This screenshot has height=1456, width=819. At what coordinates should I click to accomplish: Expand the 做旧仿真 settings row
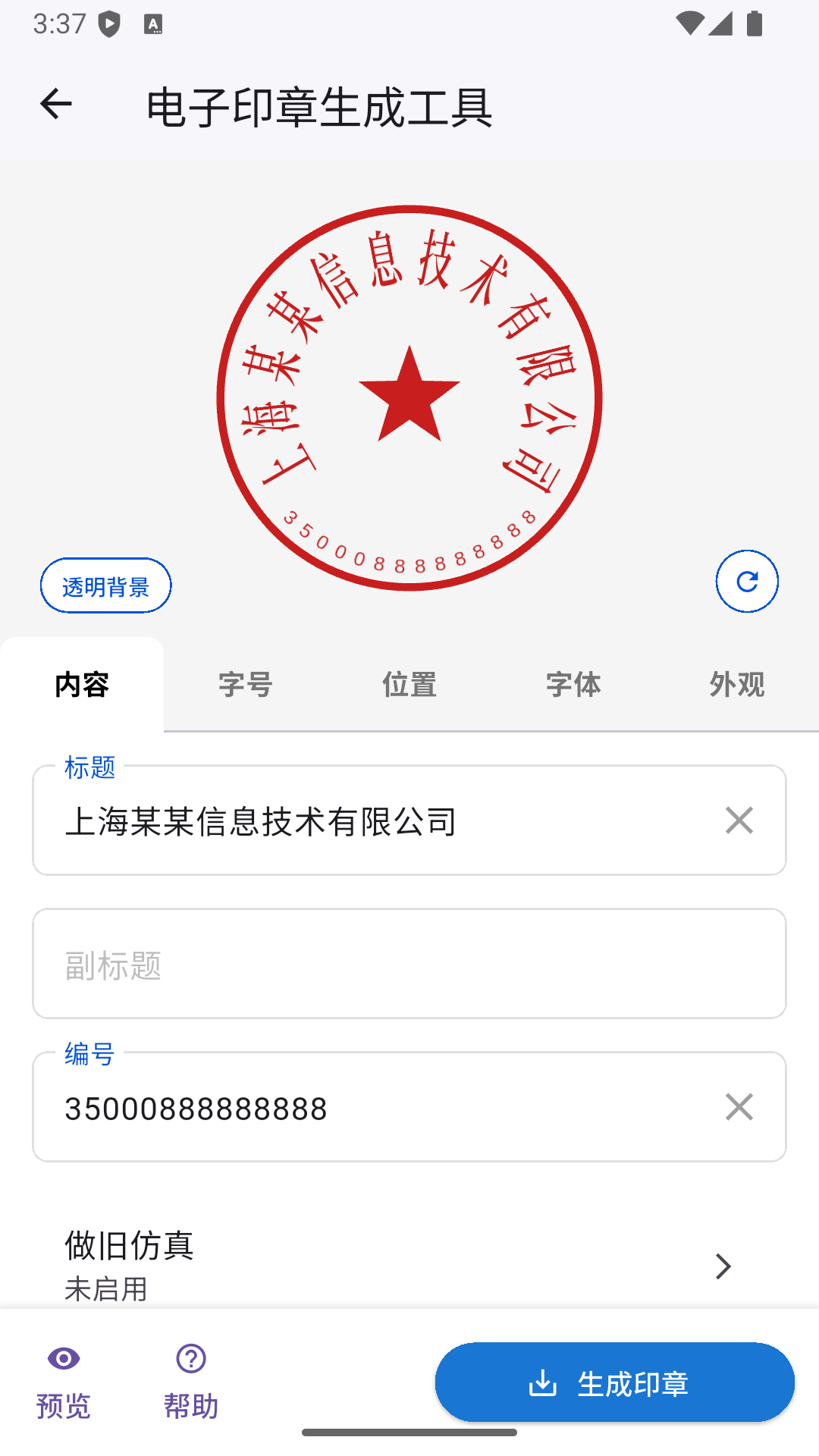(x=722, y=1266)
